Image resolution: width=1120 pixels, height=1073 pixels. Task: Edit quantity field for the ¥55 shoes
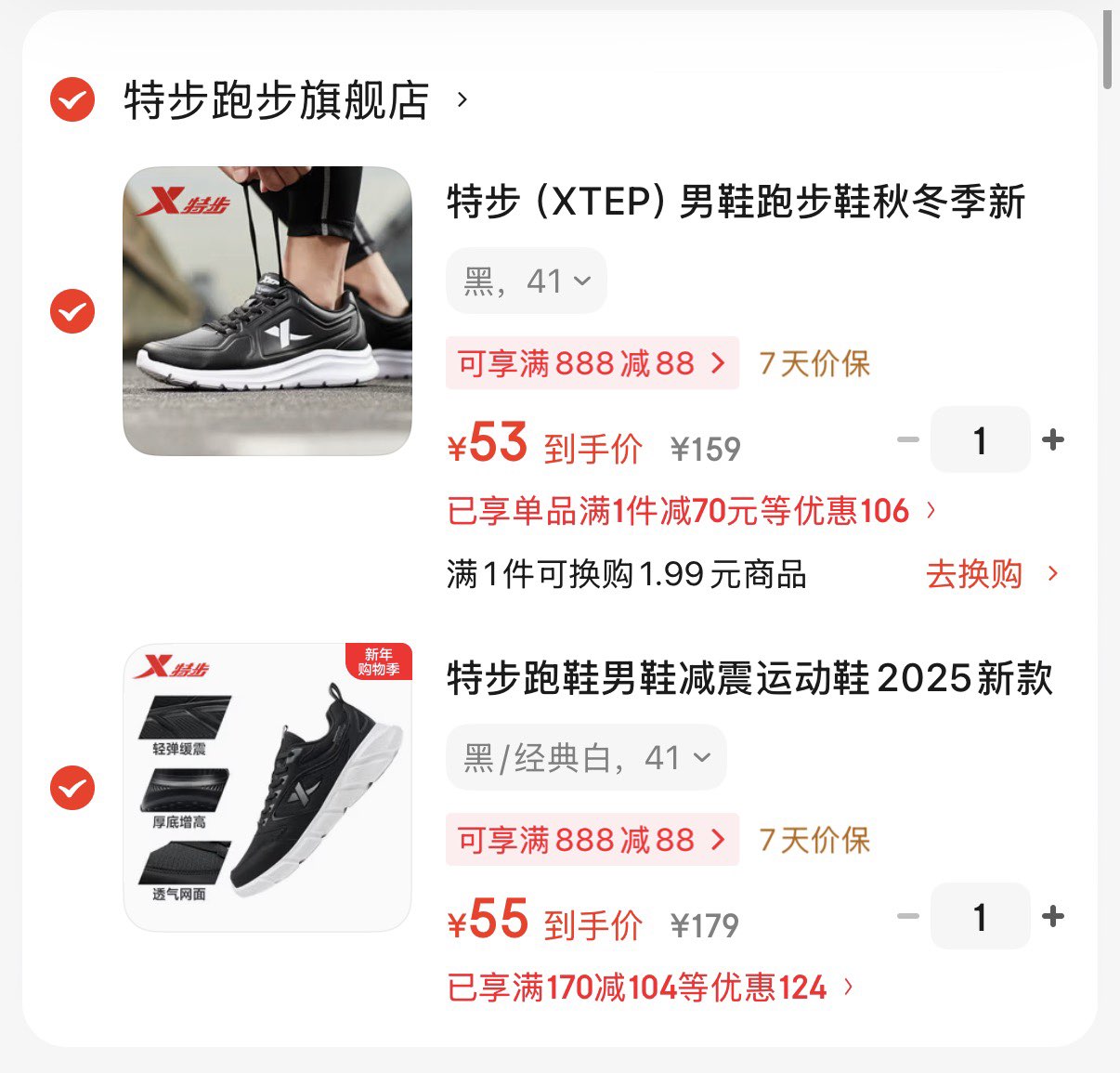(980, 917)
